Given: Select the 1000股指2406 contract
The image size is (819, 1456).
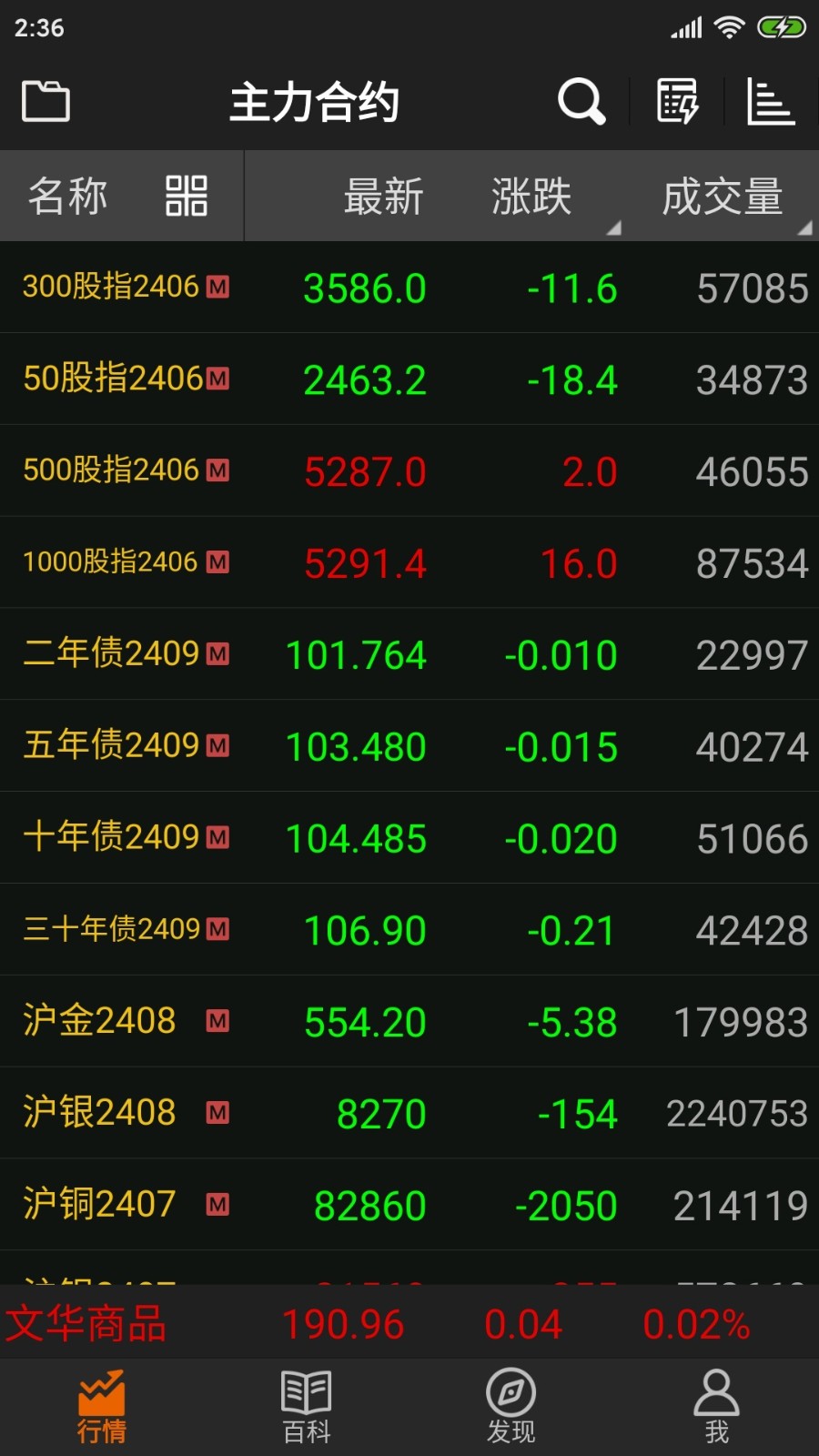Looking at the screenshot, I should 409,562.
